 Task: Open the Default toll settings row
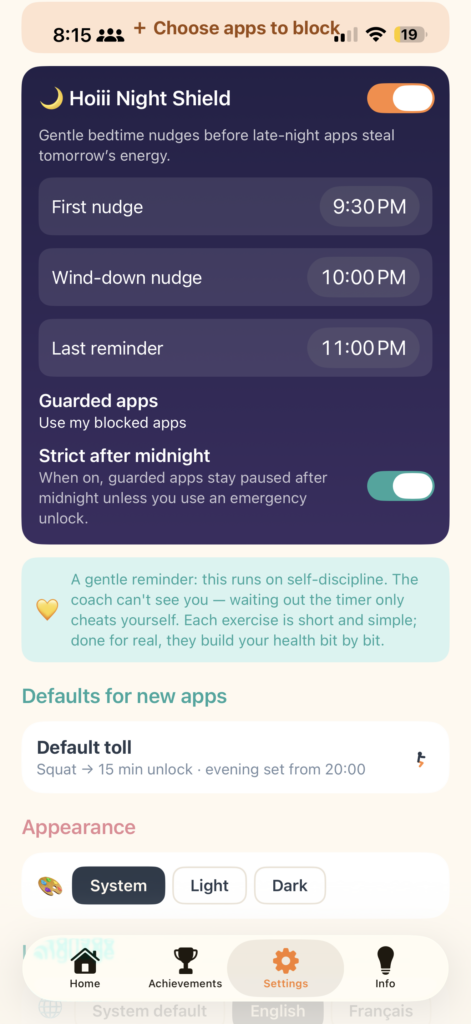coord(235,758)
